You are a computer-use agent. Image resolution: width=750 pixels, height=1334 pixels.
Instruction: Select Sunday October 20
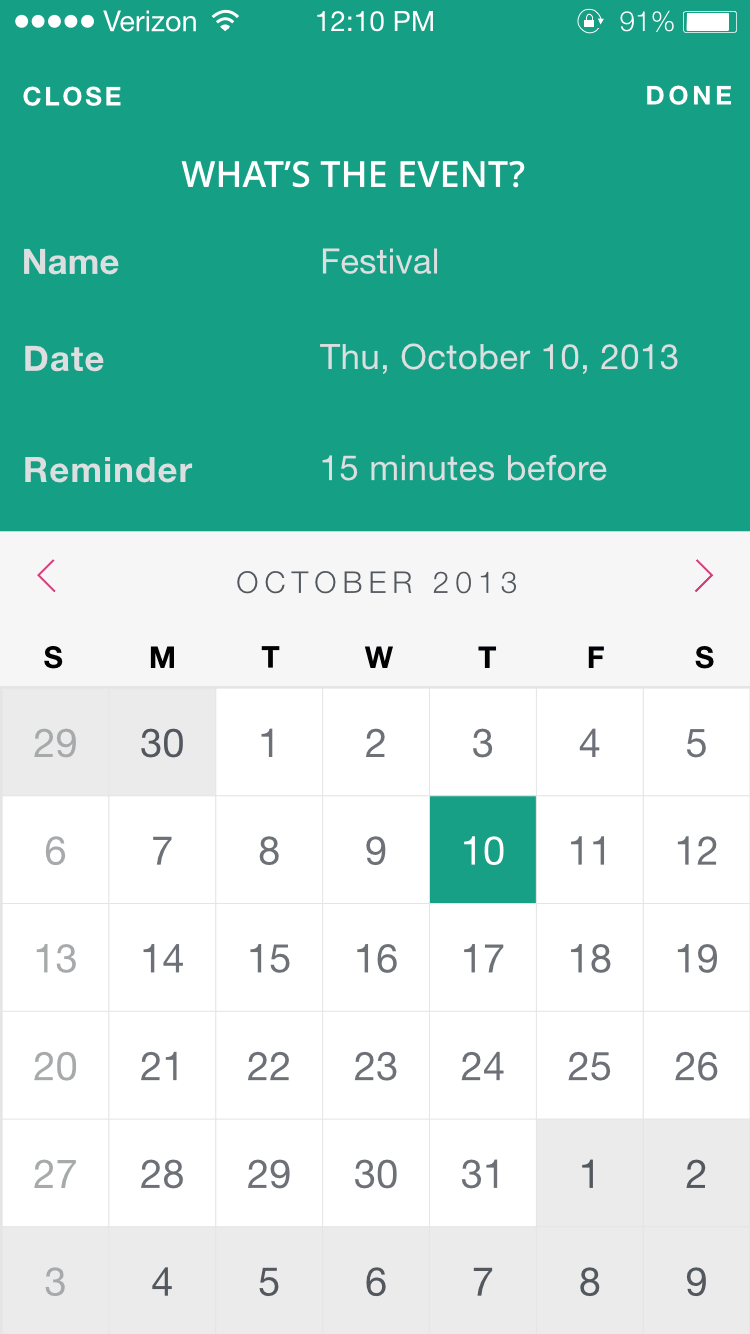click(55, 1066)
